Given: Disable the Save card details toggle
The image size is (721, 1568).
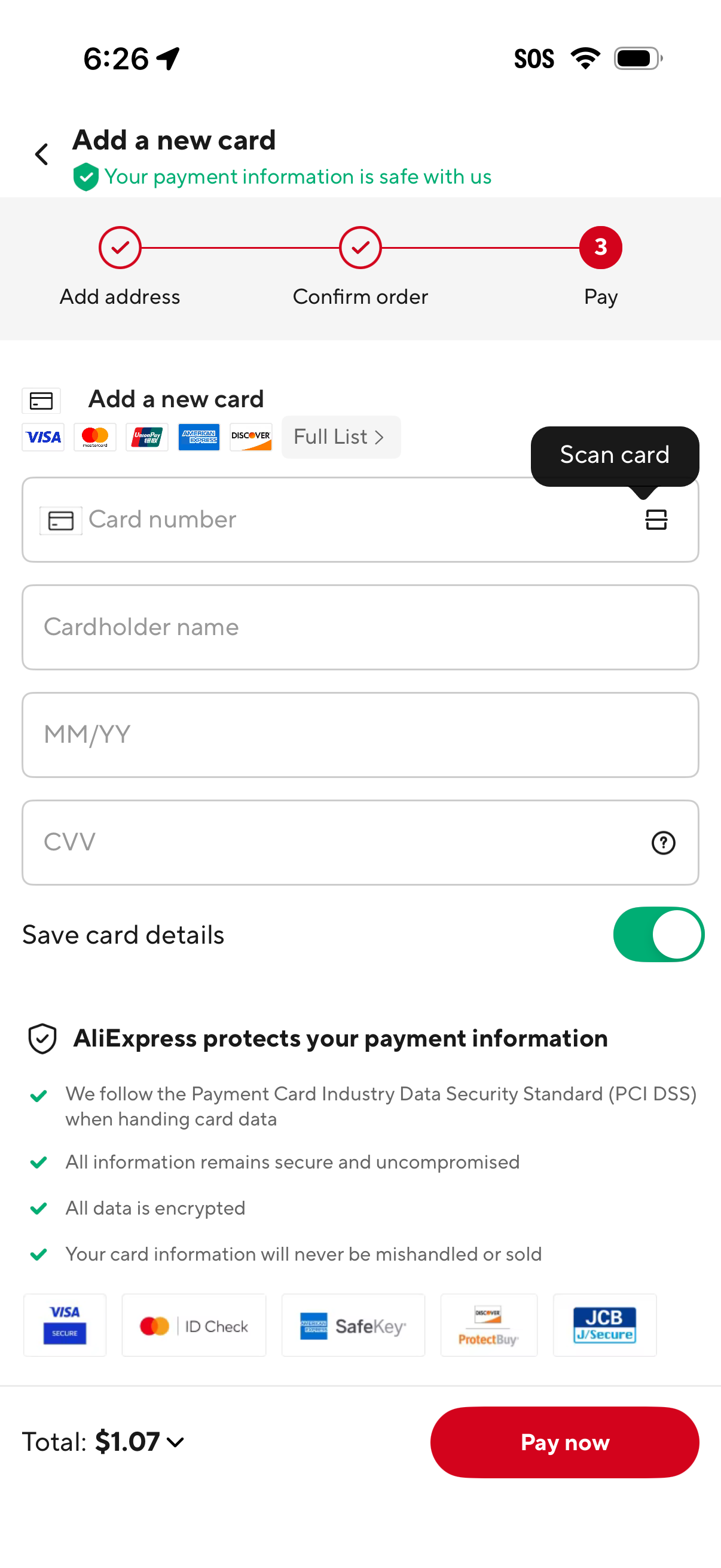Looking at the screenshot, I should pos(659,934).
